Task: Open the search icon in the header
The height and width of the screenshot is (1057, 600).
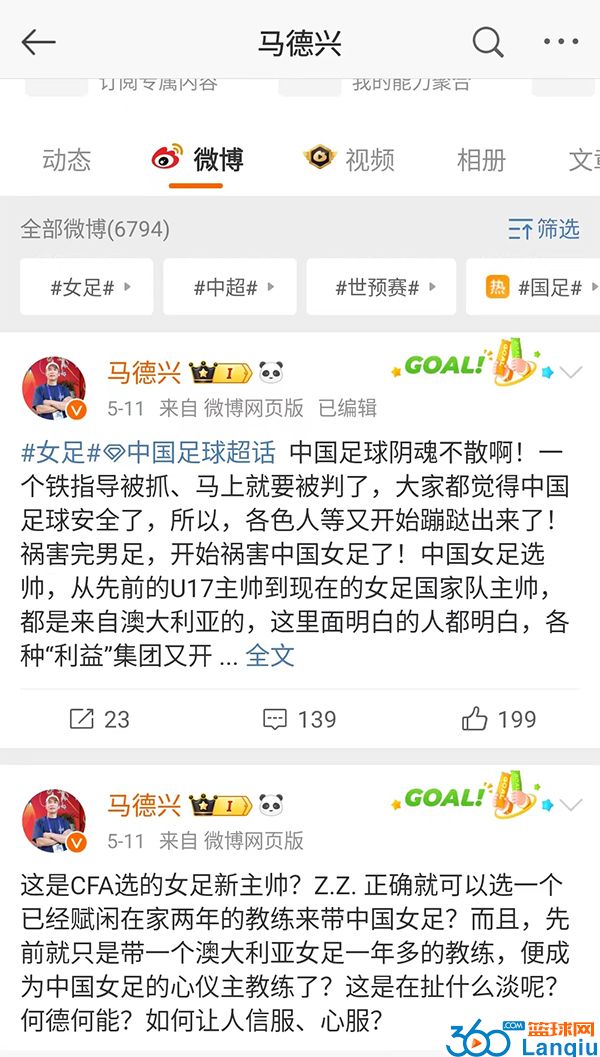Action: point(487,42)
